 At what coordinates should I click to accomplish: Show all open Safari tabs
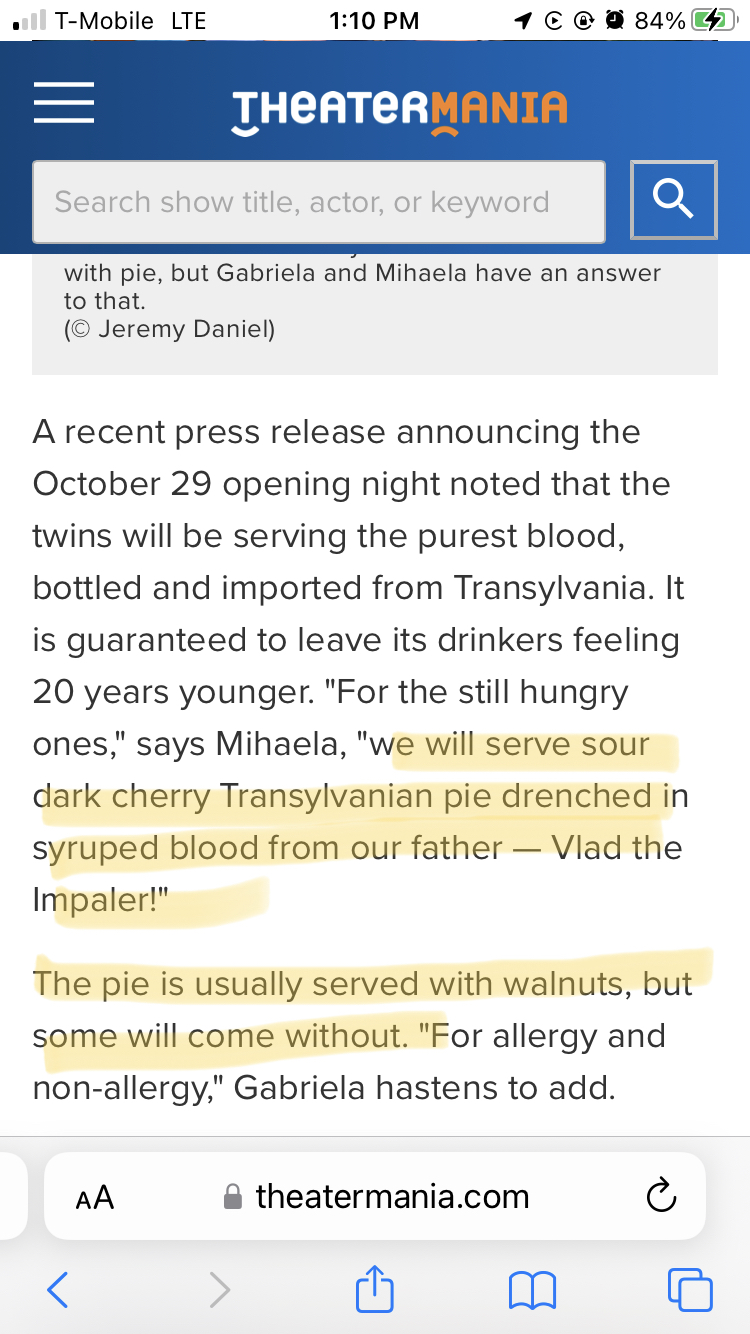[690, 1290]
